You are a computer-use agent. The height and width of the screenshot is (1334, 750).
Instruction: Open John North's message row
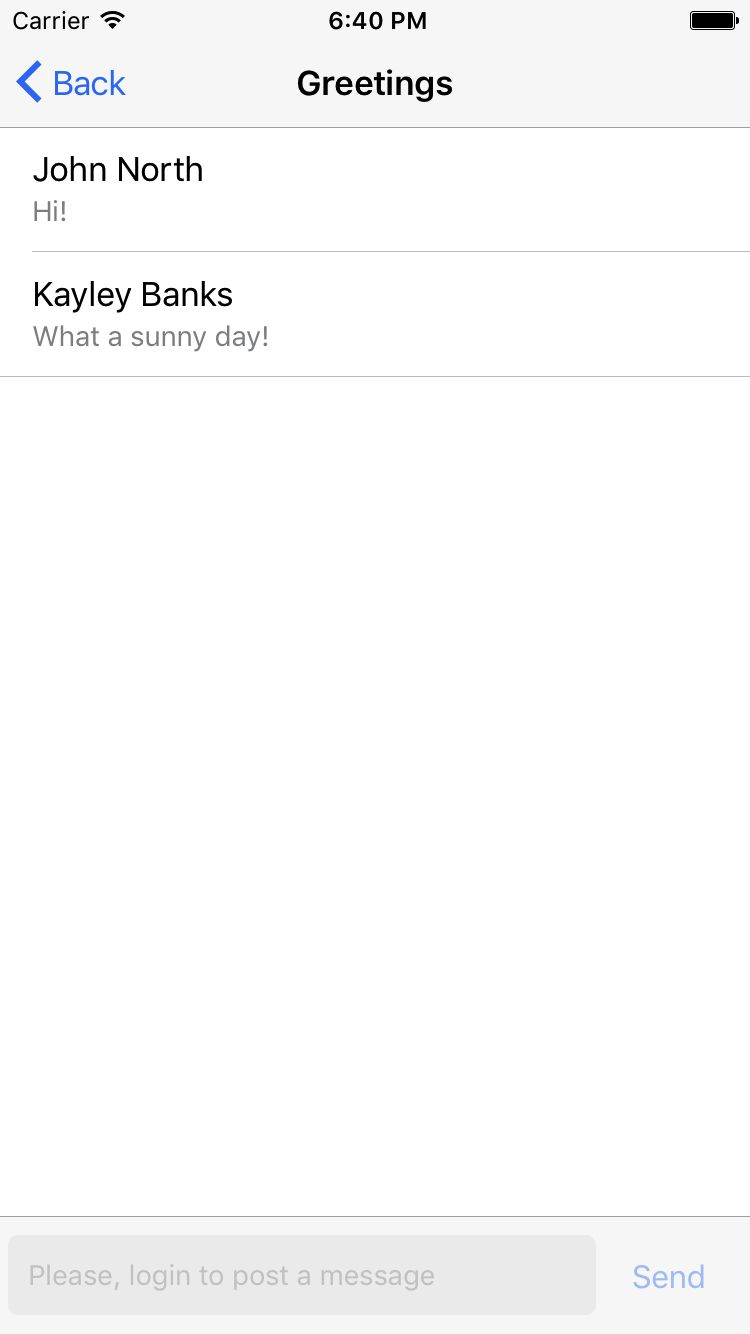pos(375,189)
